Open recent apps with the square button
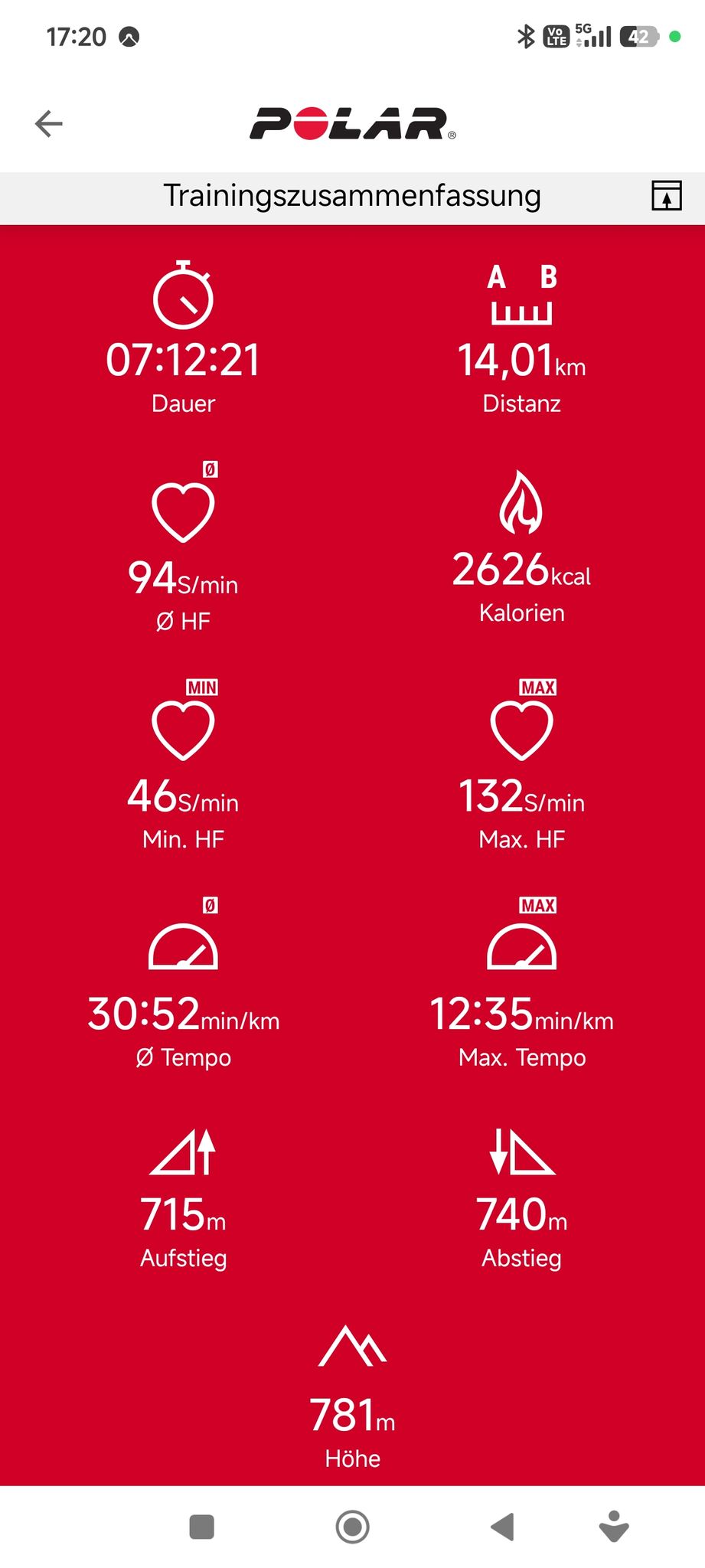This screenshot has height=1568, width=705. click(x=201, y=1527)
